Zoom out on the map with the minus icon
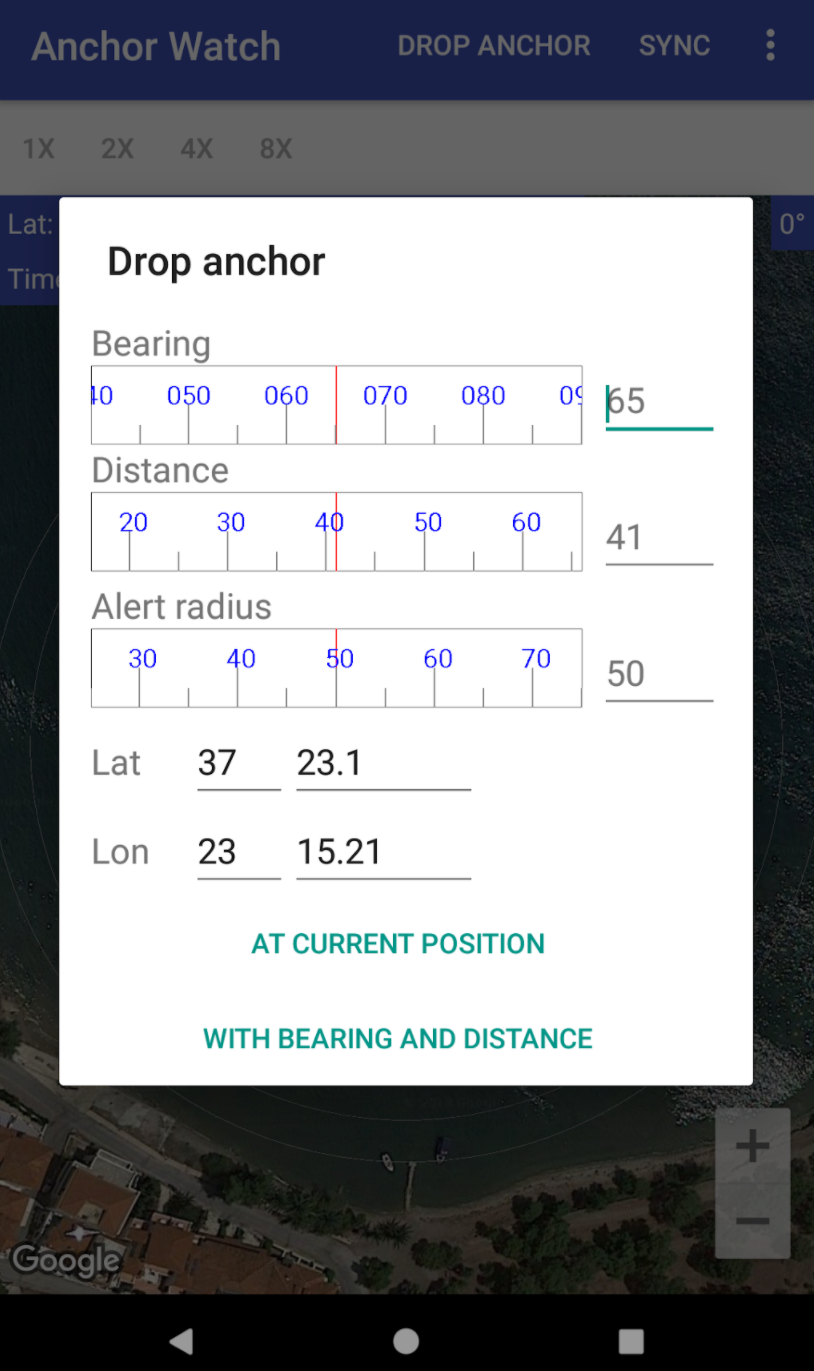Image resolution: width=814 pixels, height=1371 pixels. (753, 1221)
